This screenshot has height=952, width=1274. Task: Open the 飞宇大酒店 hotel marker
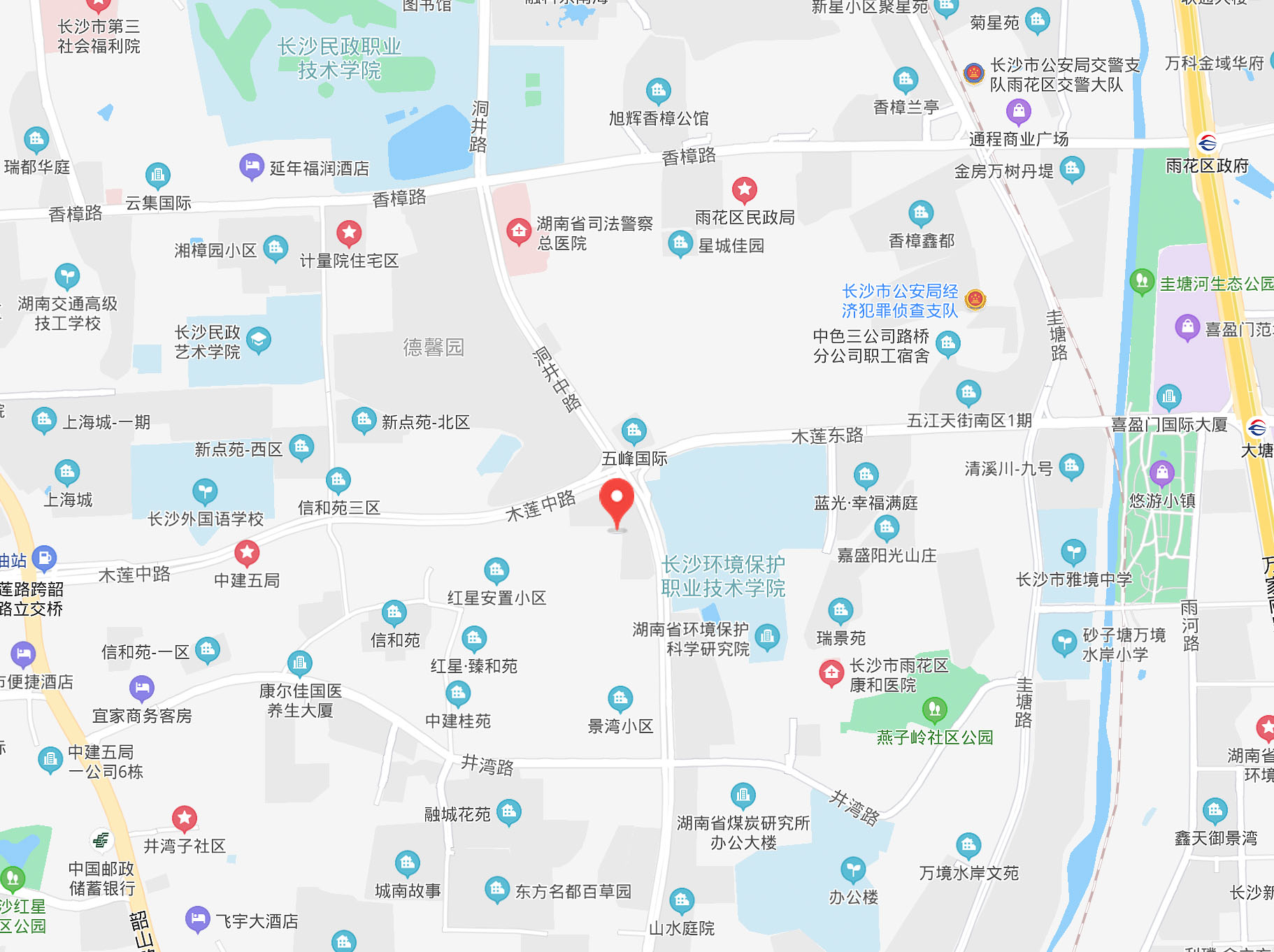pos(198,918)
